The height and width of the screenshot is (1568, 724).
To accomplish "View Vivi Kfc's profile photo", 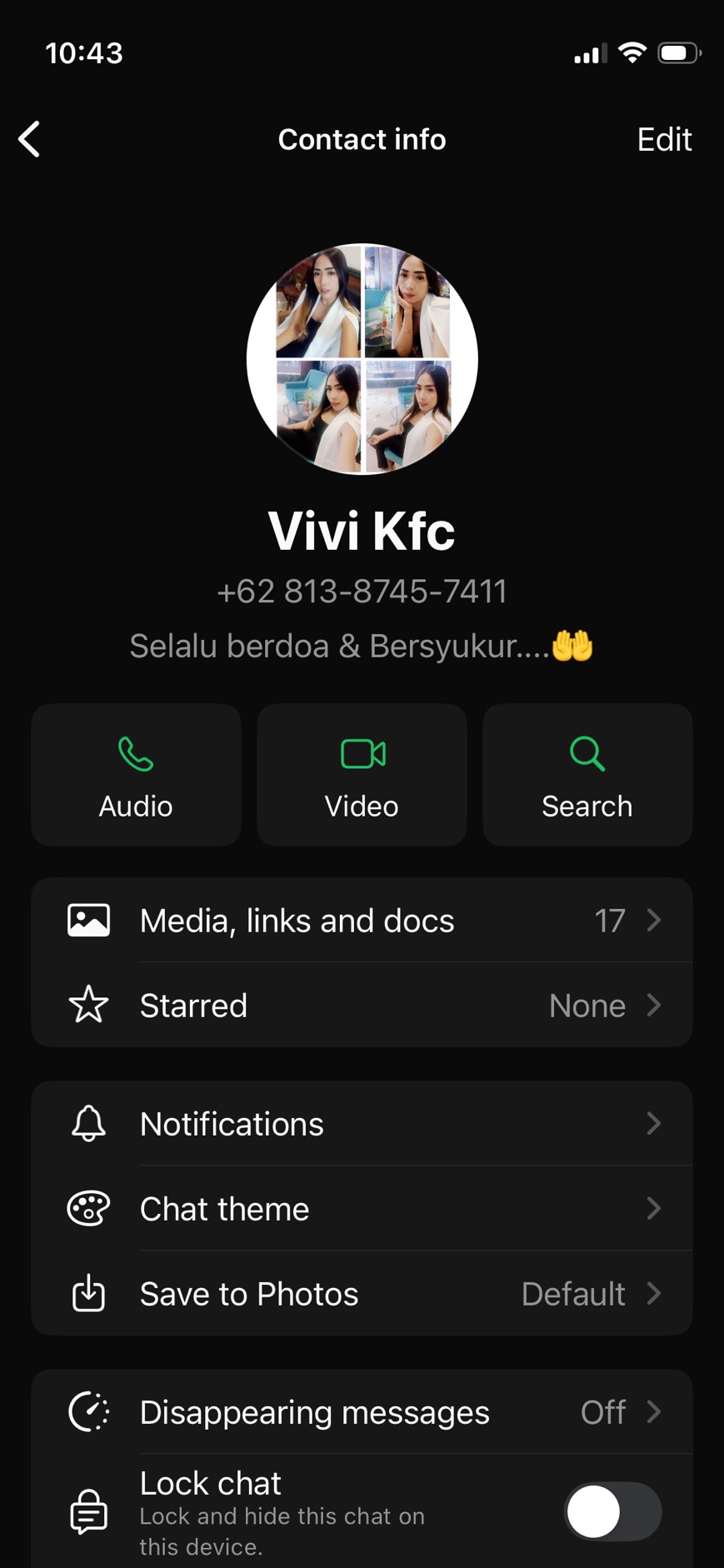I will click(x=362, y=359).
